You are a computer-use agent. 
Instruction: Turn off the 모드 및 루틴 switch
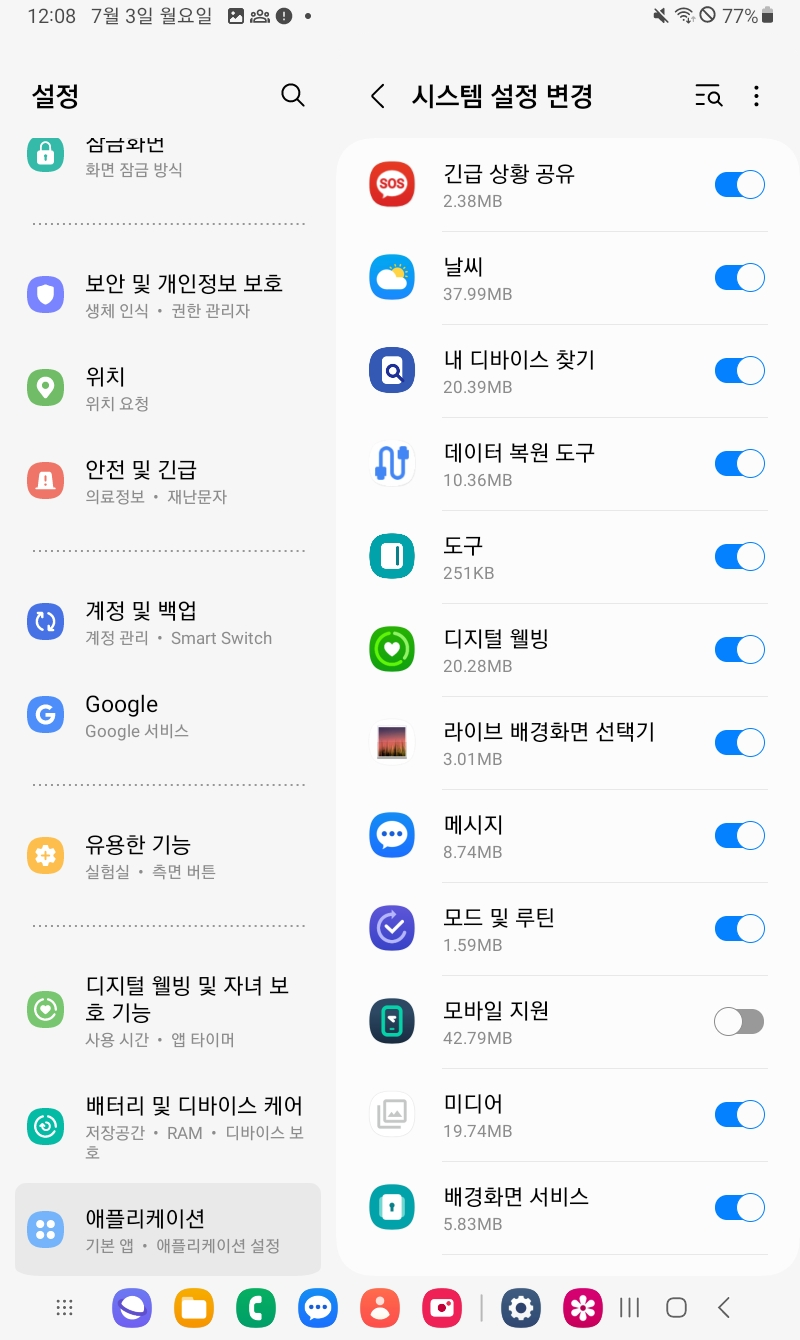[x=739, y=929]
